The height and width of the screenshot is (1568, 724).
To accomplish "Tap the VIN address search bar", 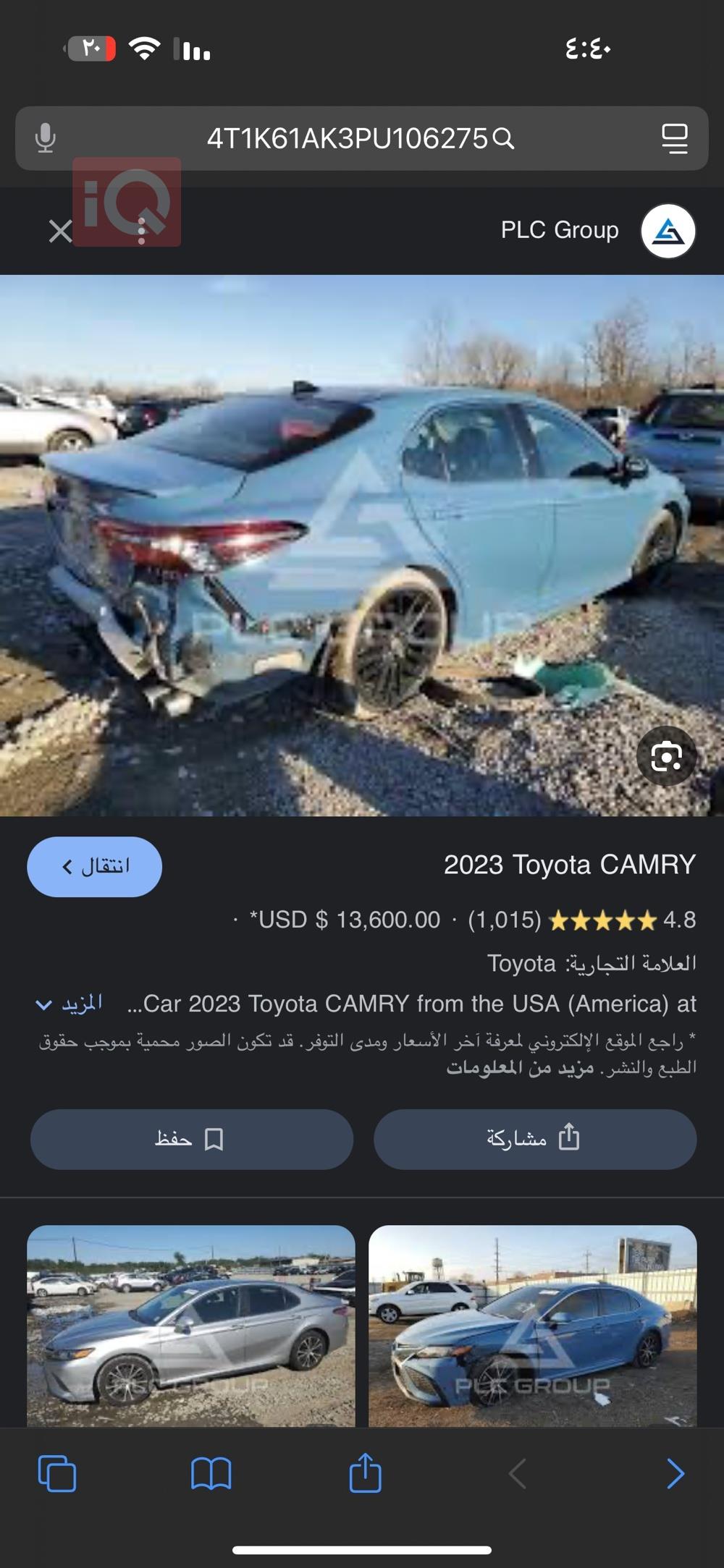I will coord(348,138).
